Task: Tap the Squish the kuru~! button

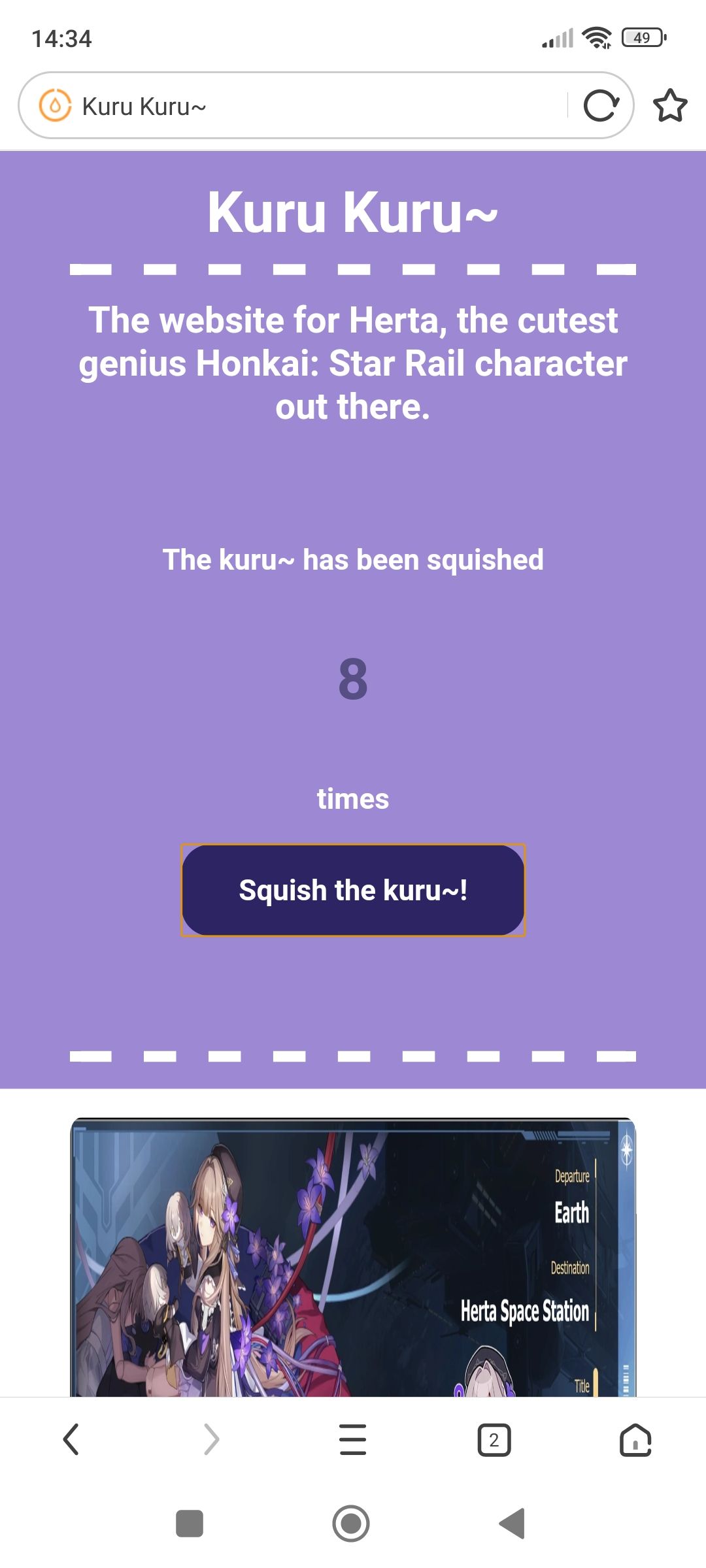Action: 353,890
